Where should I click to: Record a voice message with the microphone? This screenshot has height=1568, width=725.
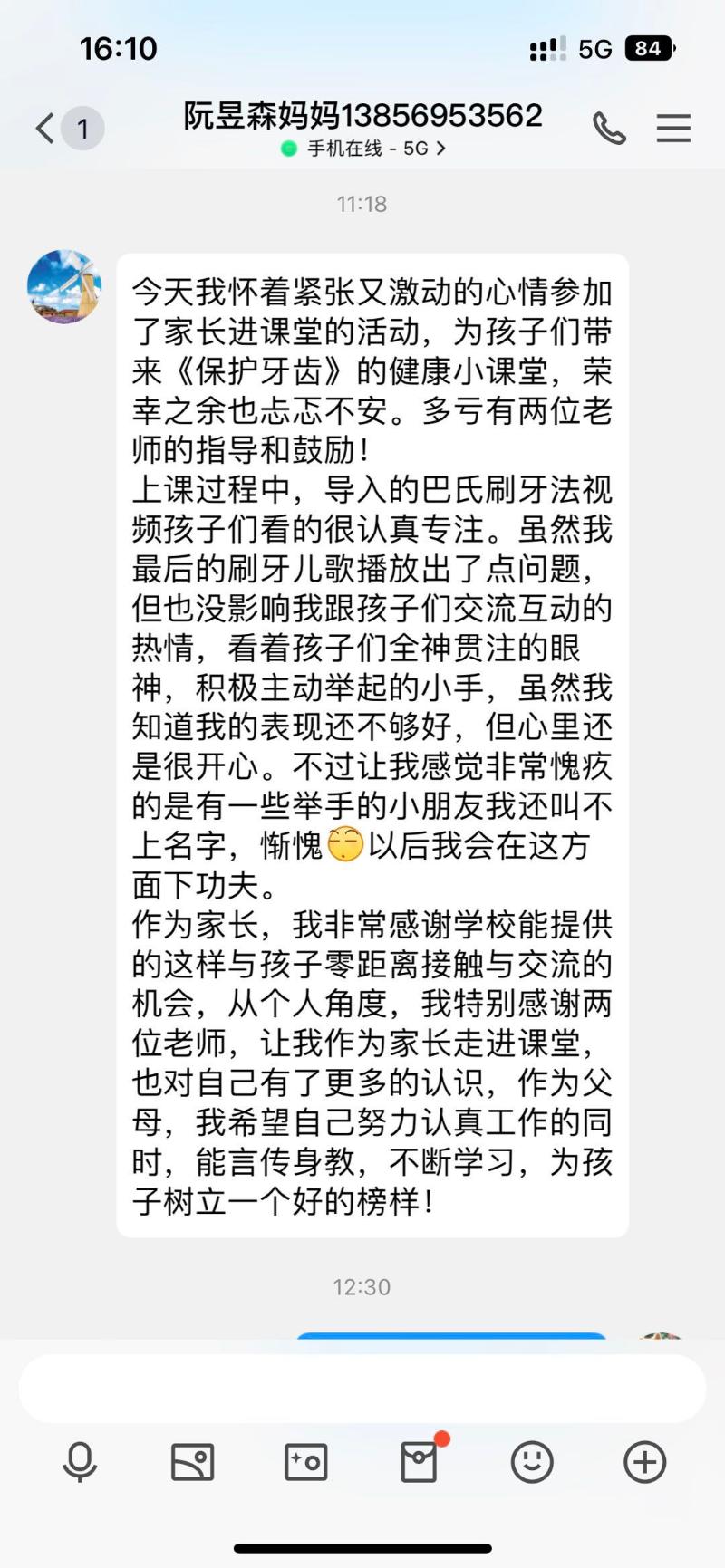80,1461
